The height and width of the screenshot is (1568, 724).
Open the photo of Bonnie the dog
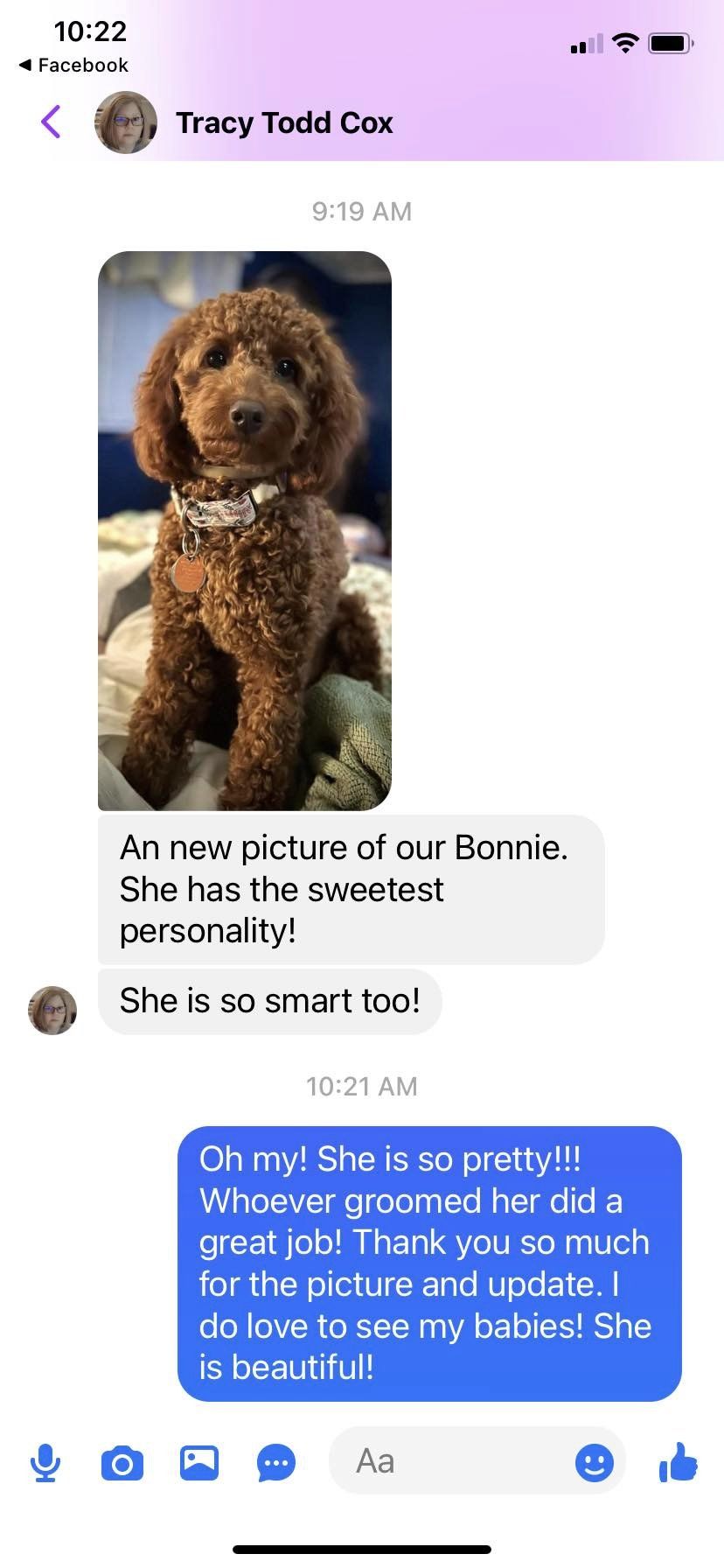[x=245, y=530]
